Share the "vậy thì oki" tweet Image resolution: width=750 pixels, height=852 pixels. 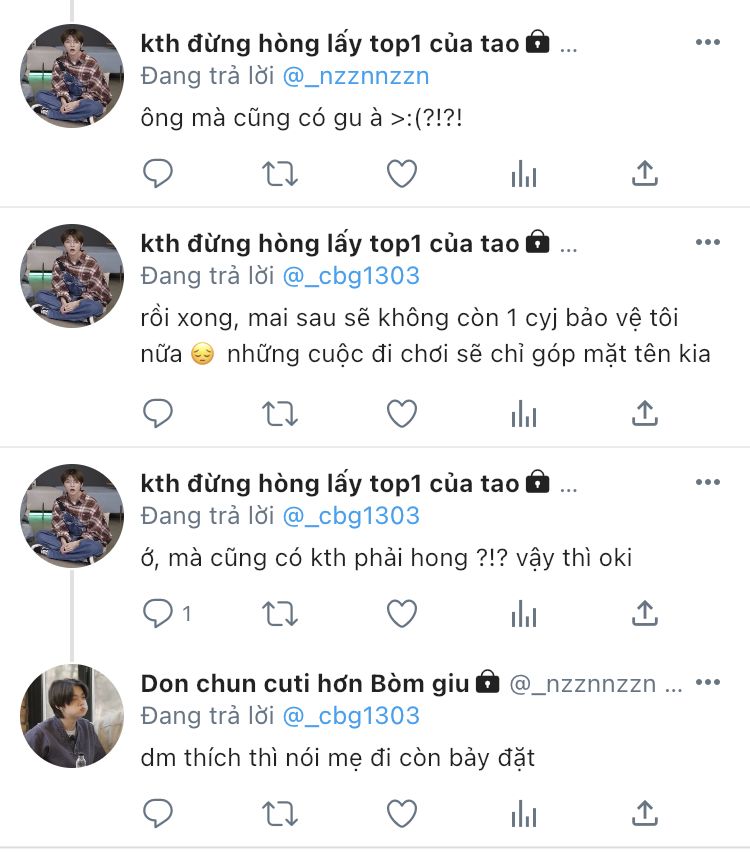click(645, 613)
